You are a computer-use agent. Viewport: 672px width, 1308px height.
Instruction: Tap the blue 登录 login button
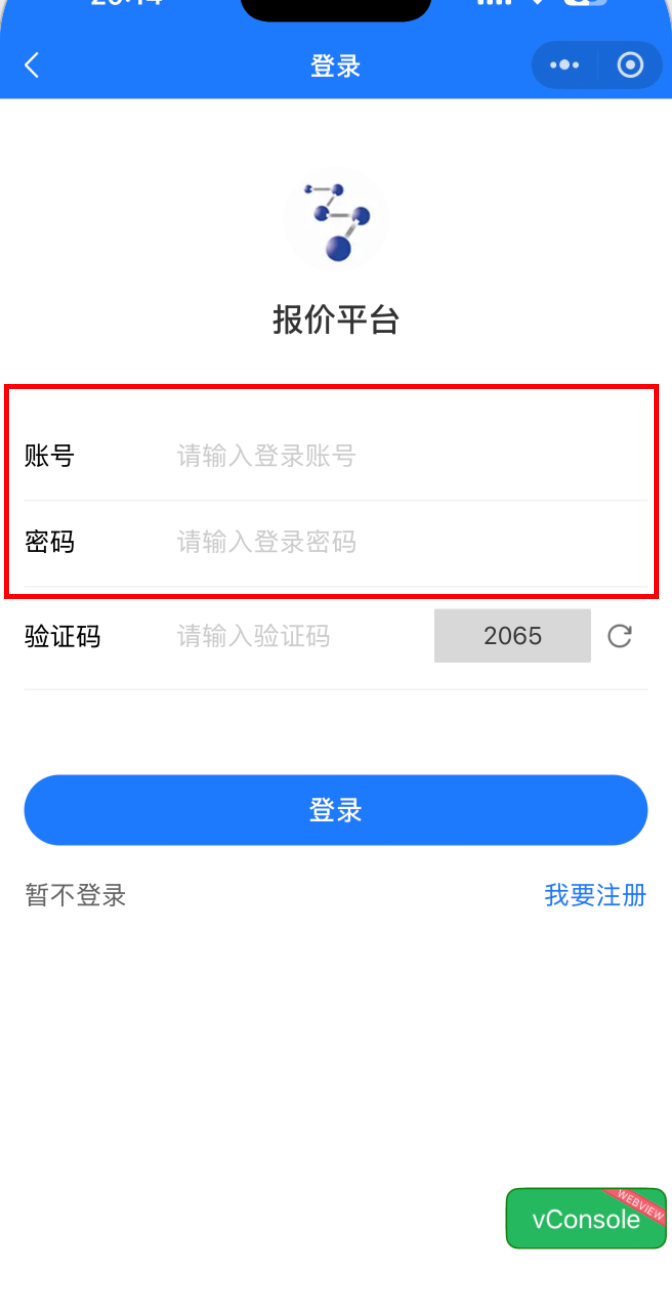[336, 810]
